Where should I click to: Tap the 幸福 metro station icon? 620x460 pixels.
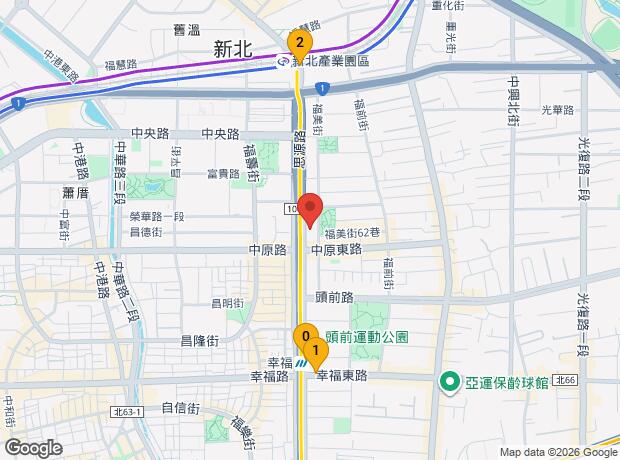pyautogui.click(x=302, y=363)
